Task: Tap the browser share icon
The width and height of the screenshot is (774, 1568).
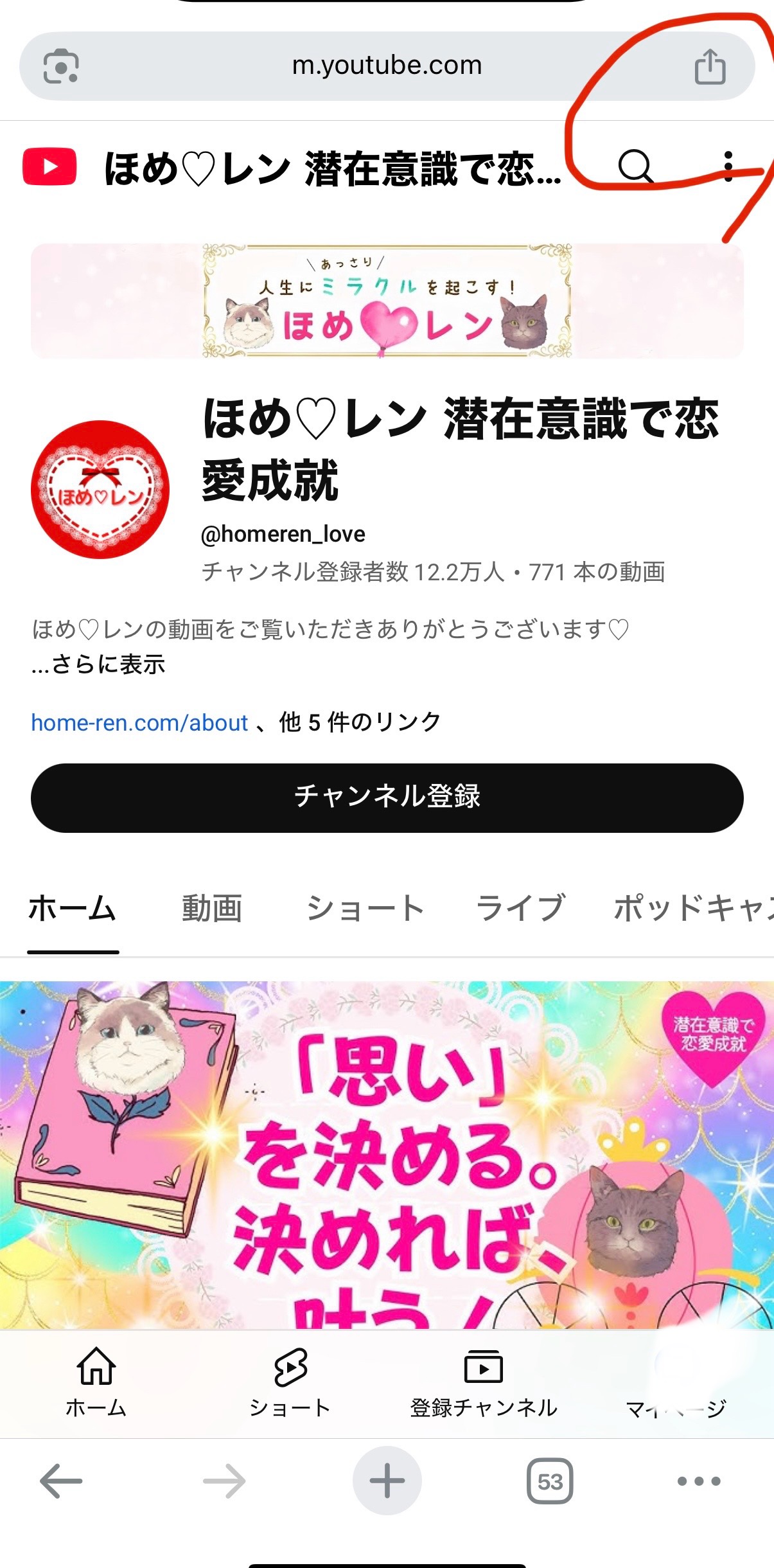Action: coord(710,66)
